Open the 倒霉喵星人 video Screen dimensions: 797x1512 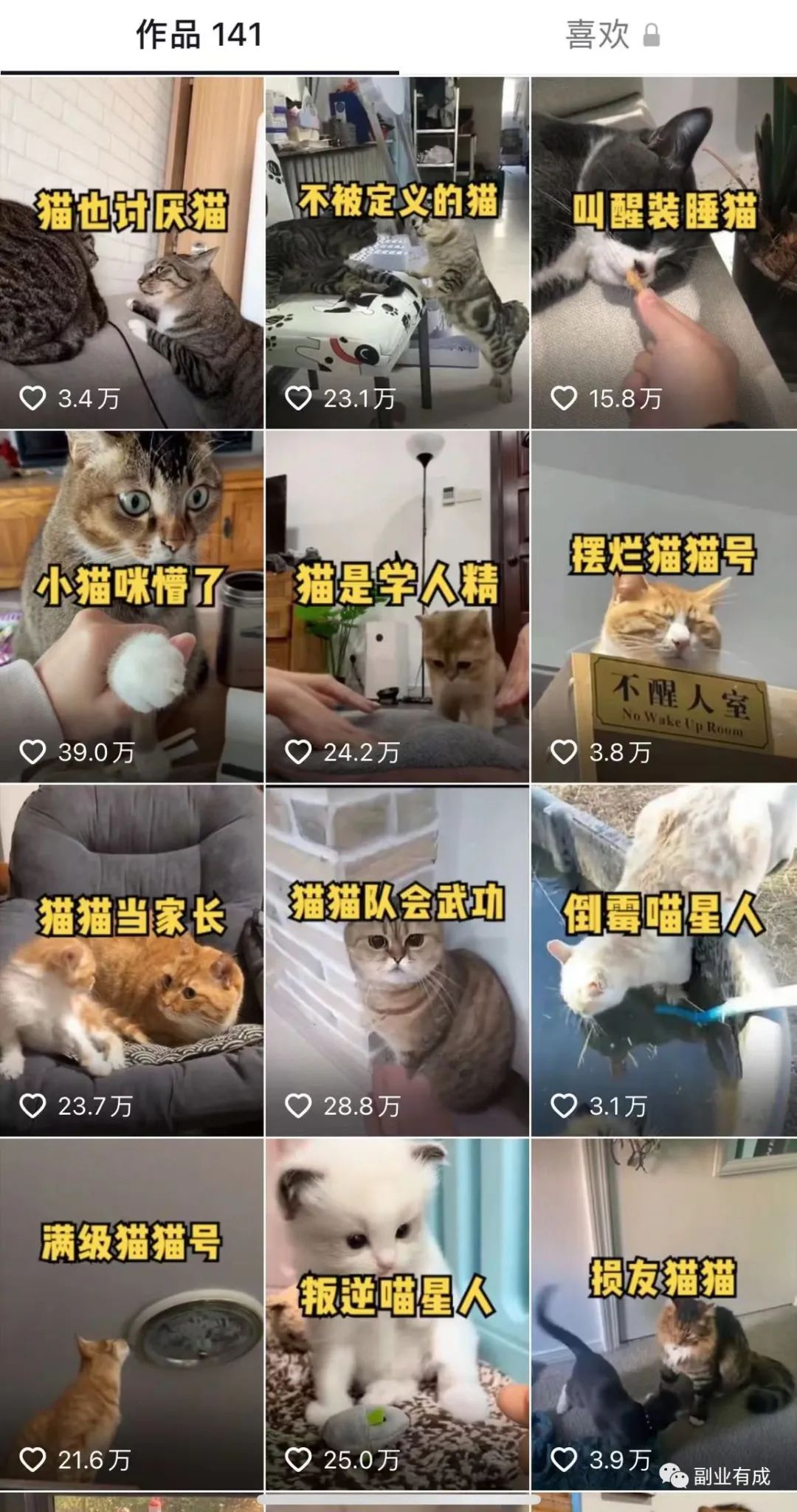pos(663,960)
